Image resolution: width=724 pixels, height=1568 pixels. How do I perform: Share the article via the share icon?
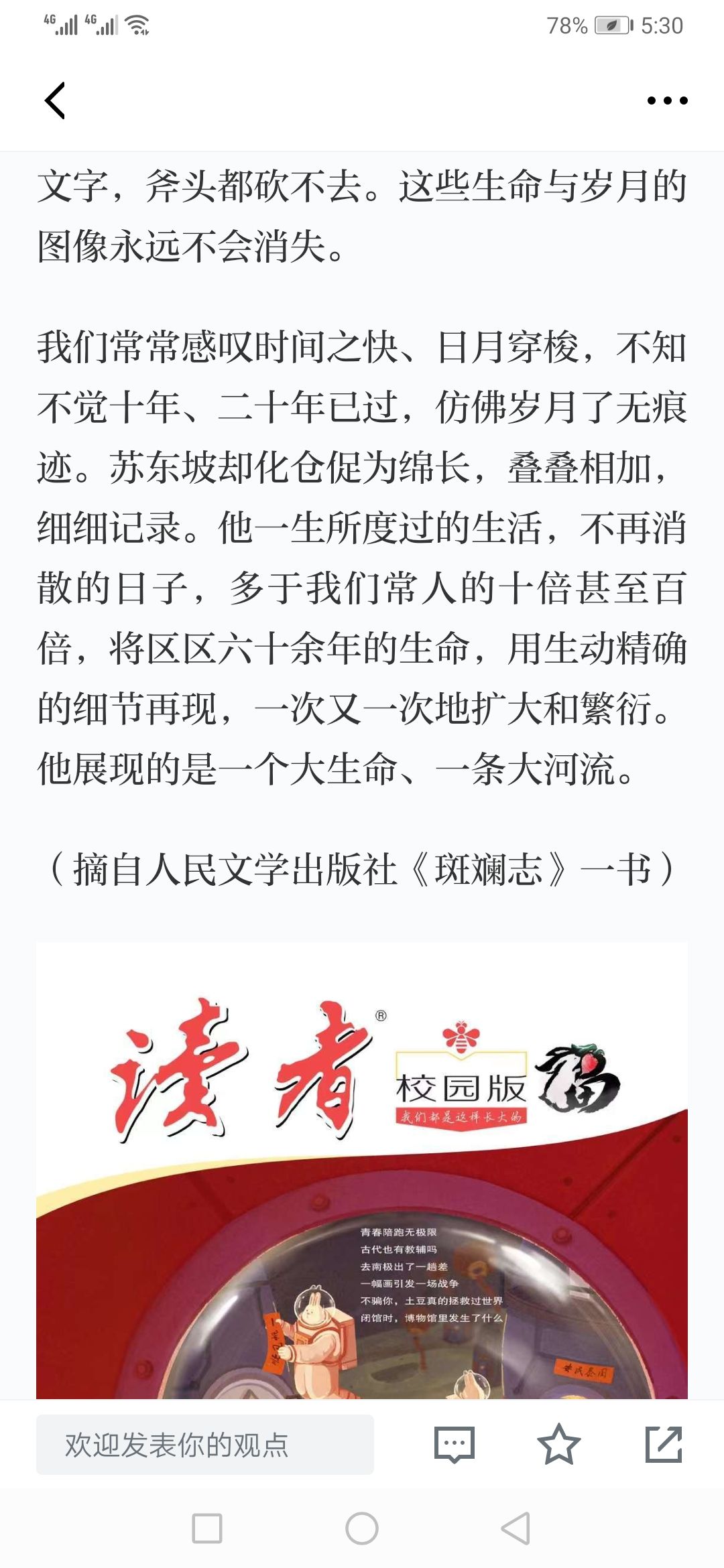pos(664,1445)
